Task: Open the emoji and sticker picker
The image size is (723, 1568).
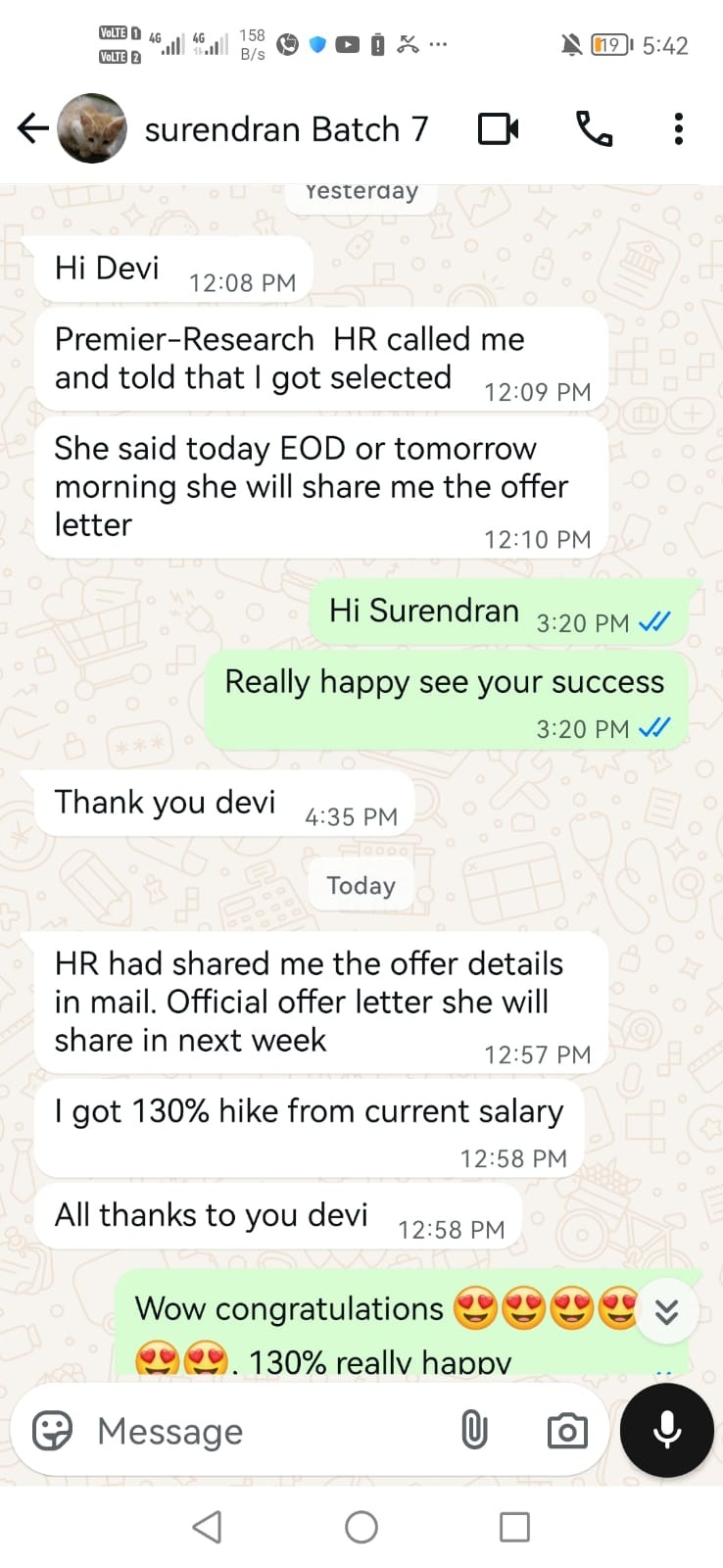Action: (x=53, y=1431)
